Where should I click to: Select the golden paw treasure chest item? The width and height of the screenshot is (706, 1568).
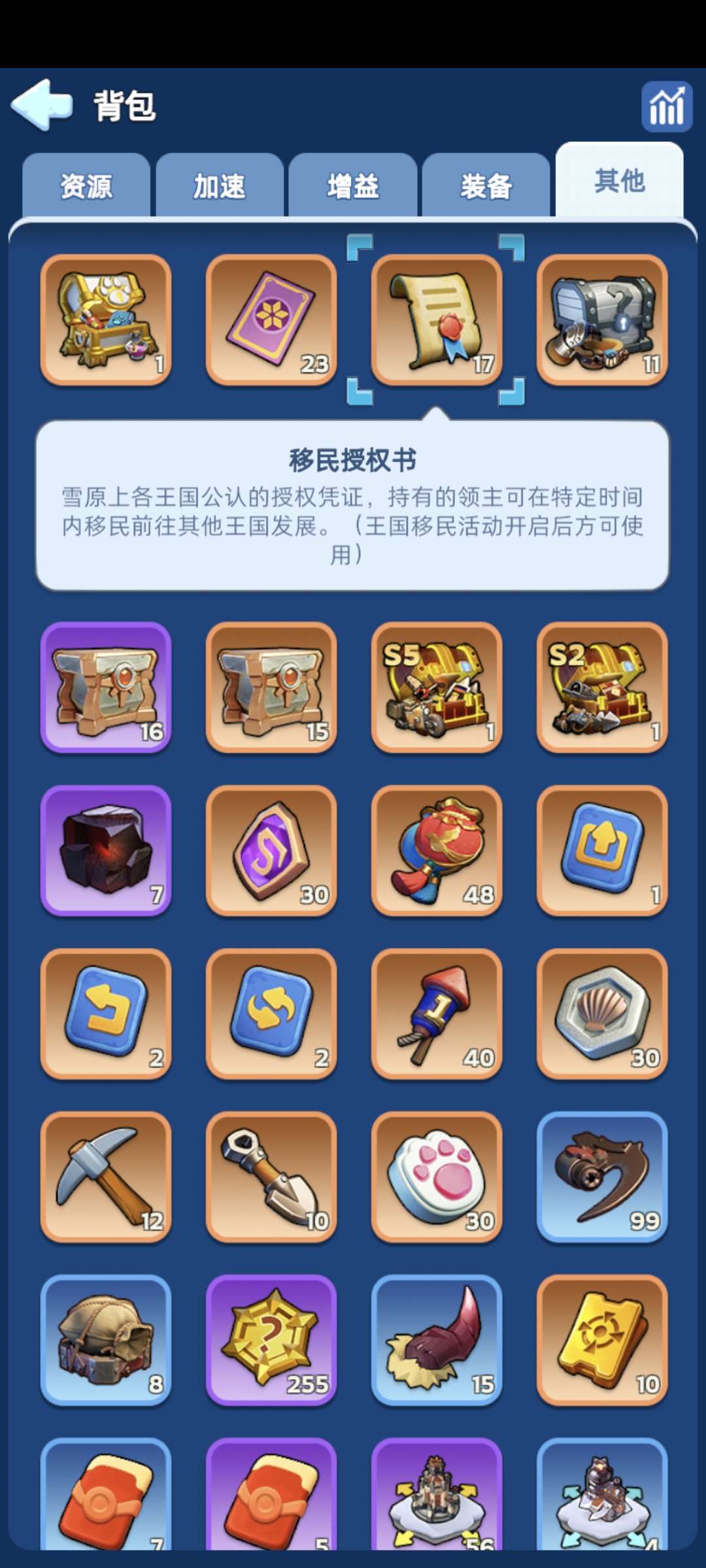click(x=106, y=319)
